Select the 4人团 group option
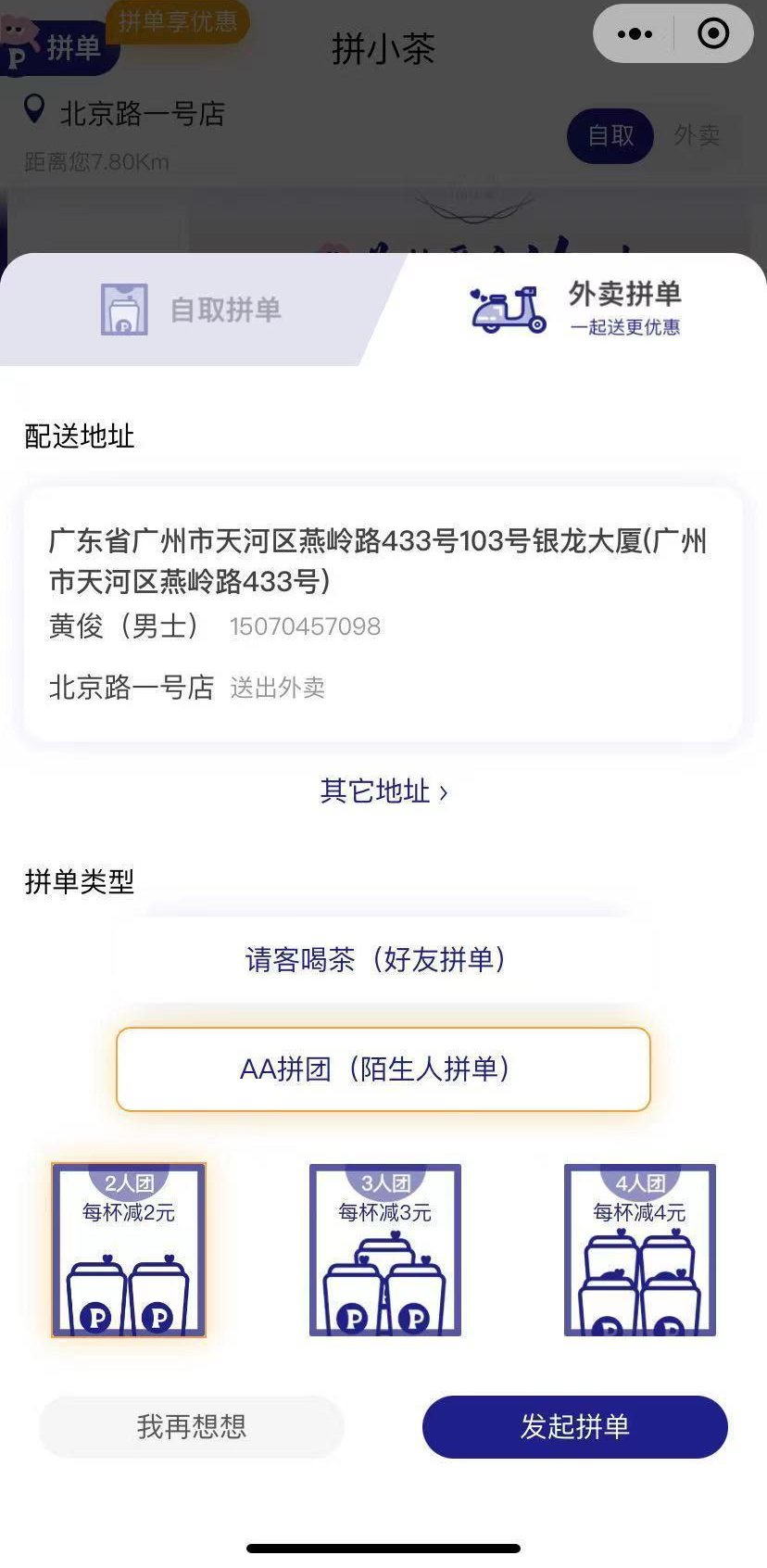 (x=640, y=1249)
